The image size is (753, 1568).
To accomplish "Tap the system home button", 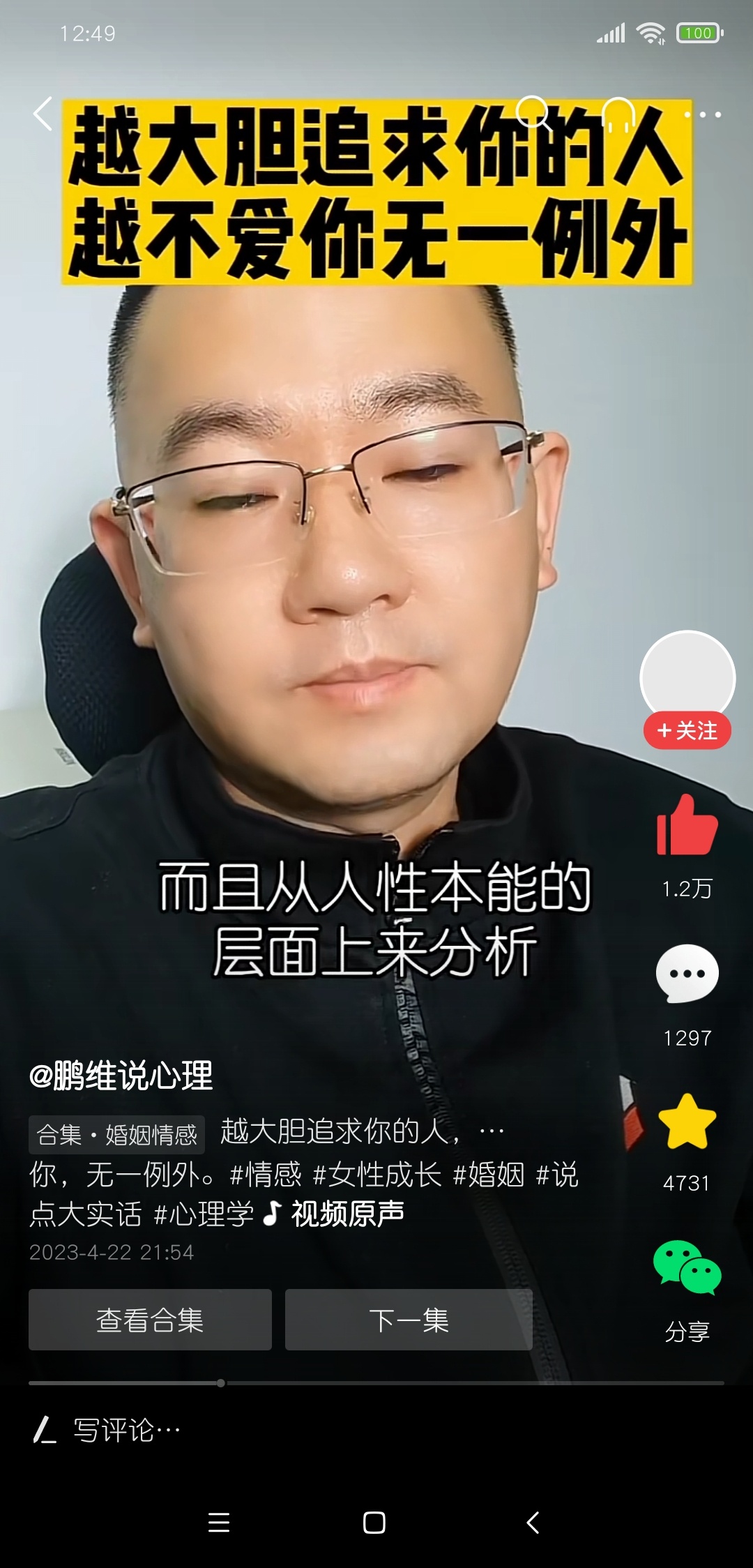I will (x=374, y=1522).
